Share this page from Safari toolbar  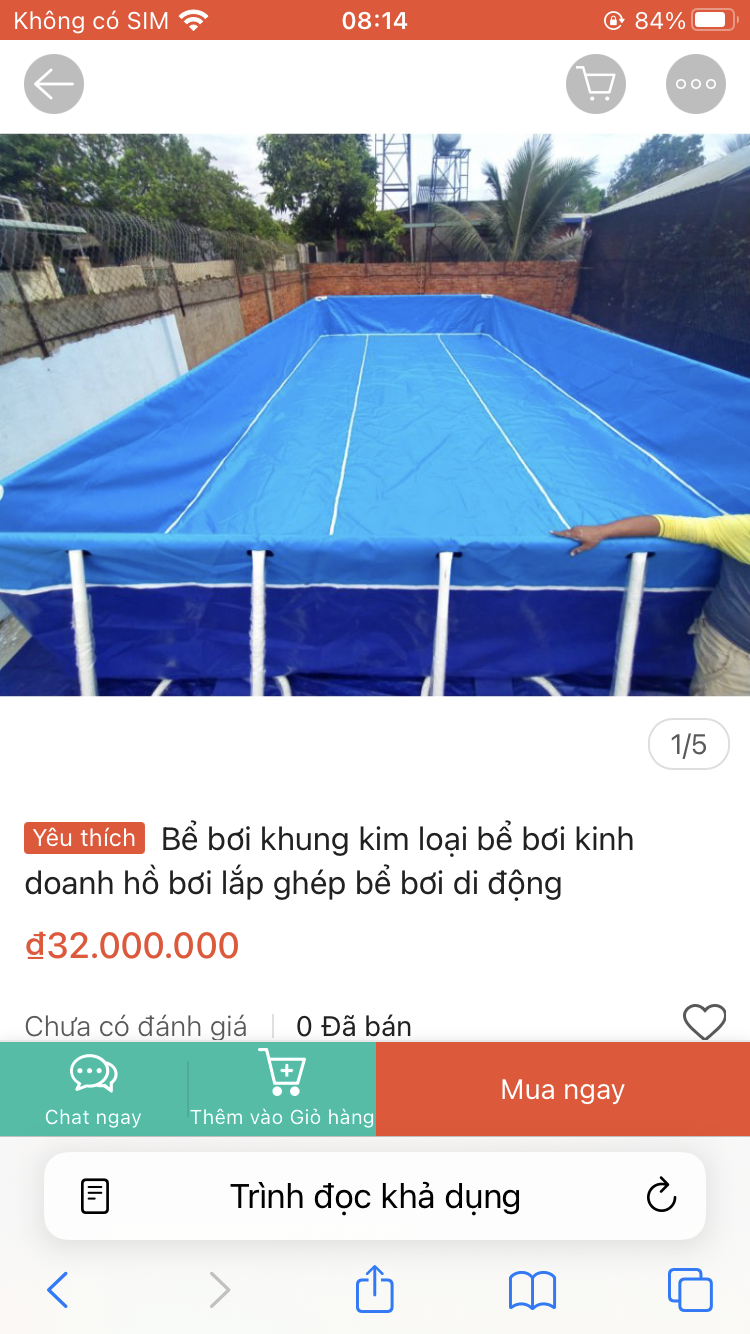[x=375, y=1289]
